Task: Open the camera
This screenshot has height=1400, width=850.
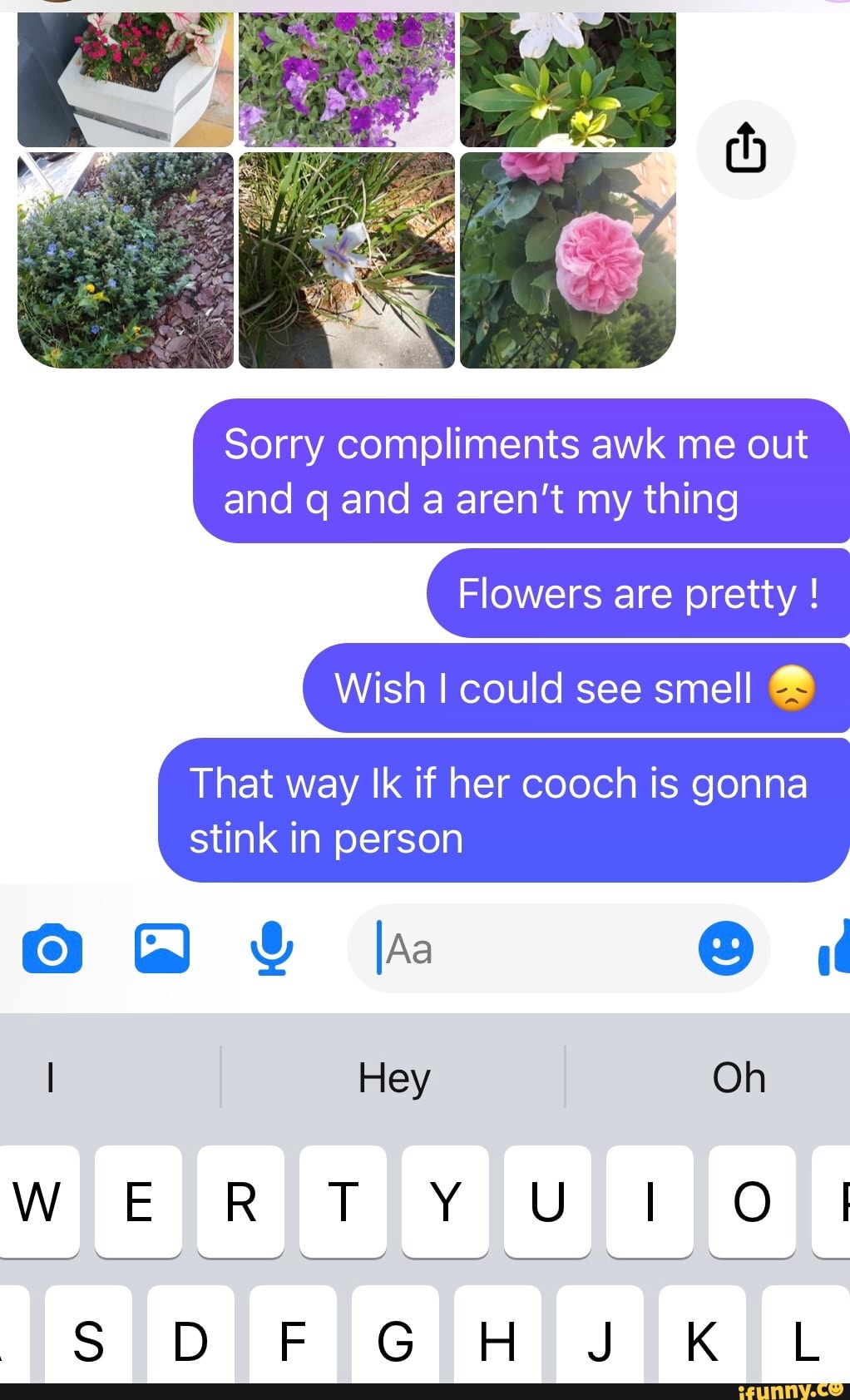Action: 52,948
